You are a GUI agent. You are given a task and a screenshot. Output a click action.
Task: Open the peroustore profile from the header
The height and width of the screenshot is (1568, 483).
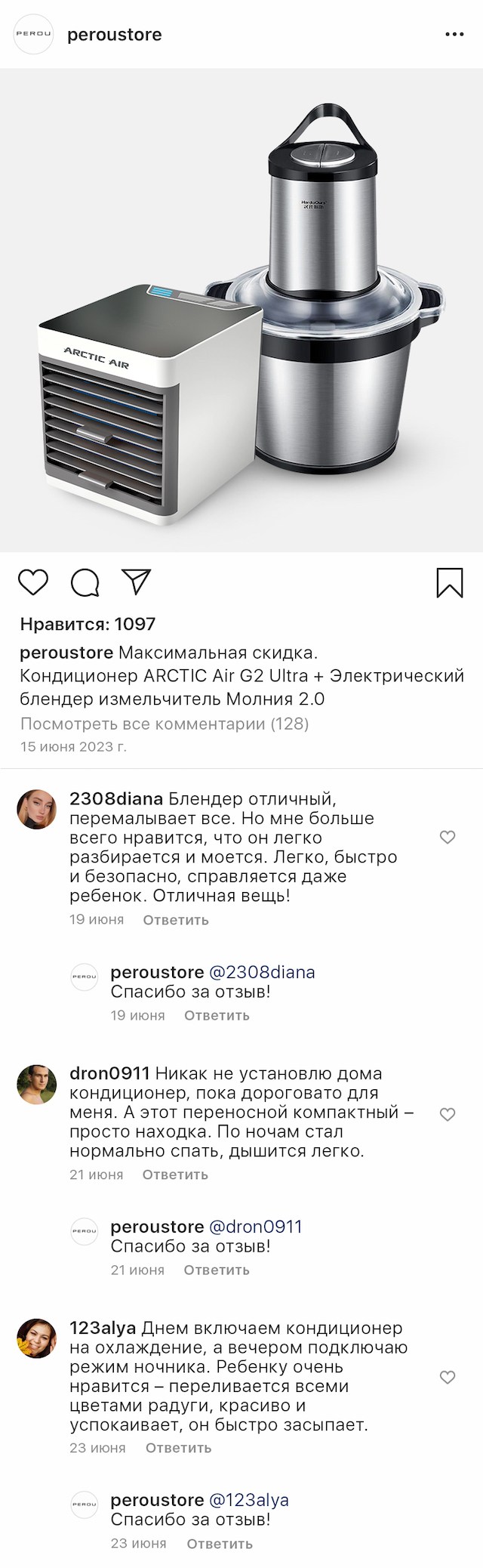pyautogui.click(x=114, y=35)
